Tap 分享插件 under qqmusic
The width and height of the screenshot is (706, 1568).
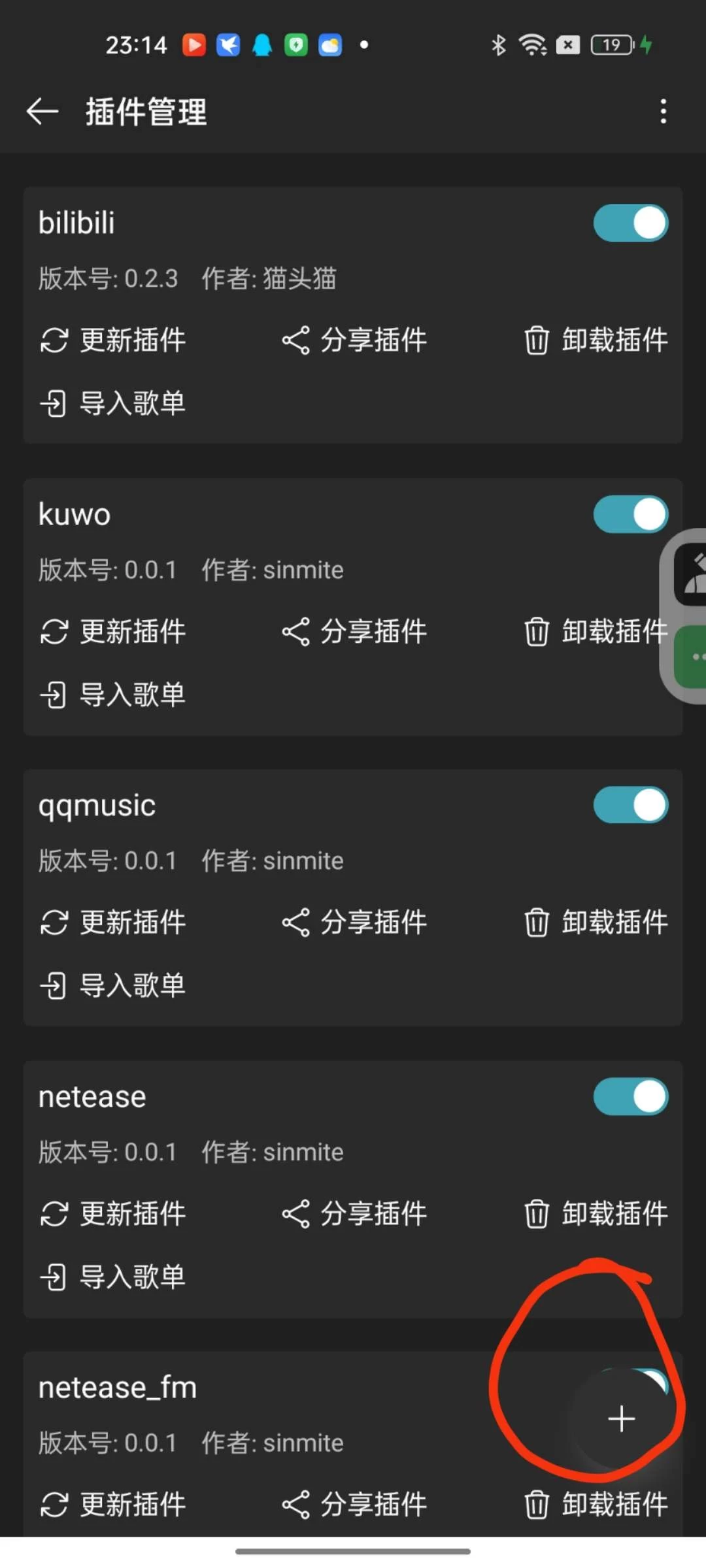pyautogui.click(x=354, y=922)
